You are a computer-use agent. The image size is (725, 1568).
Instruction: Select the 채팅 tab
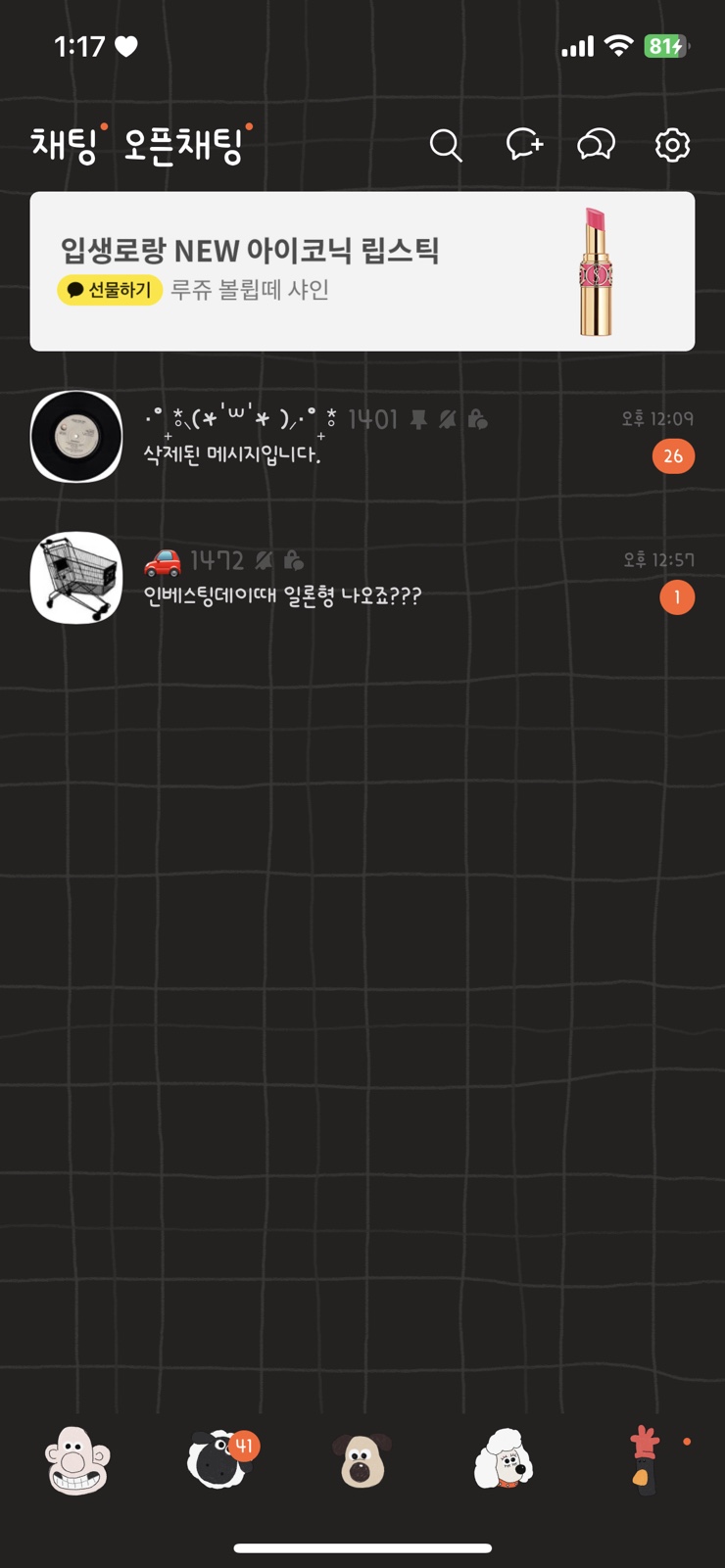[x=65, y=145]
